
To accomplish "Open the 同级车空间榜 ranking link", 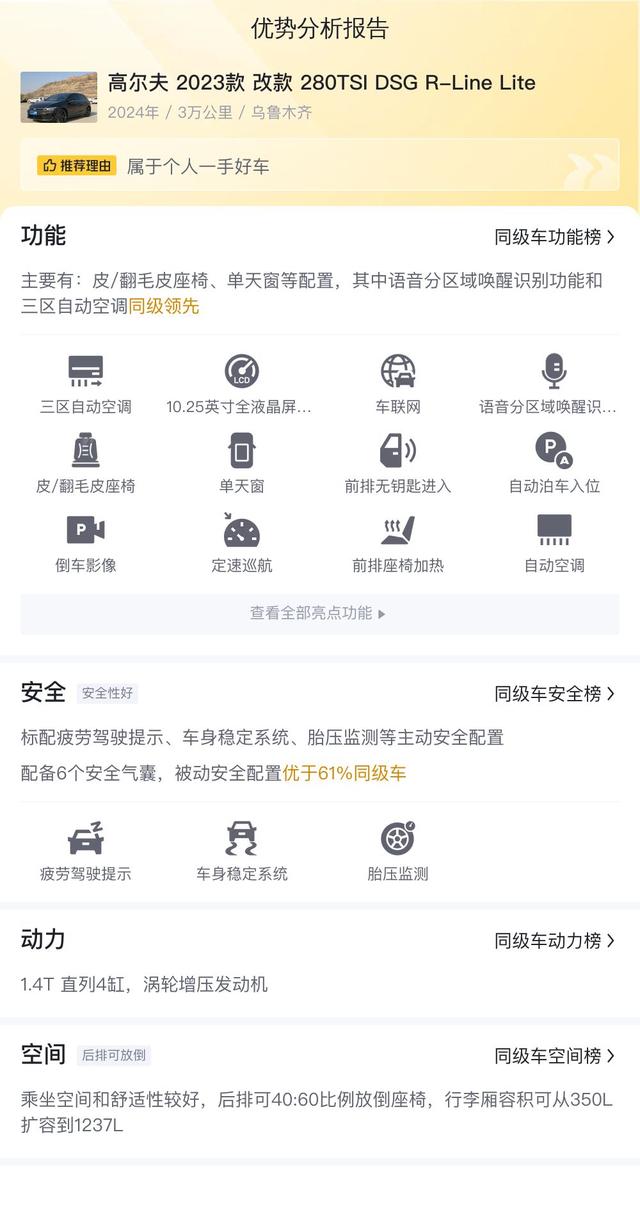I will 555,1055.
